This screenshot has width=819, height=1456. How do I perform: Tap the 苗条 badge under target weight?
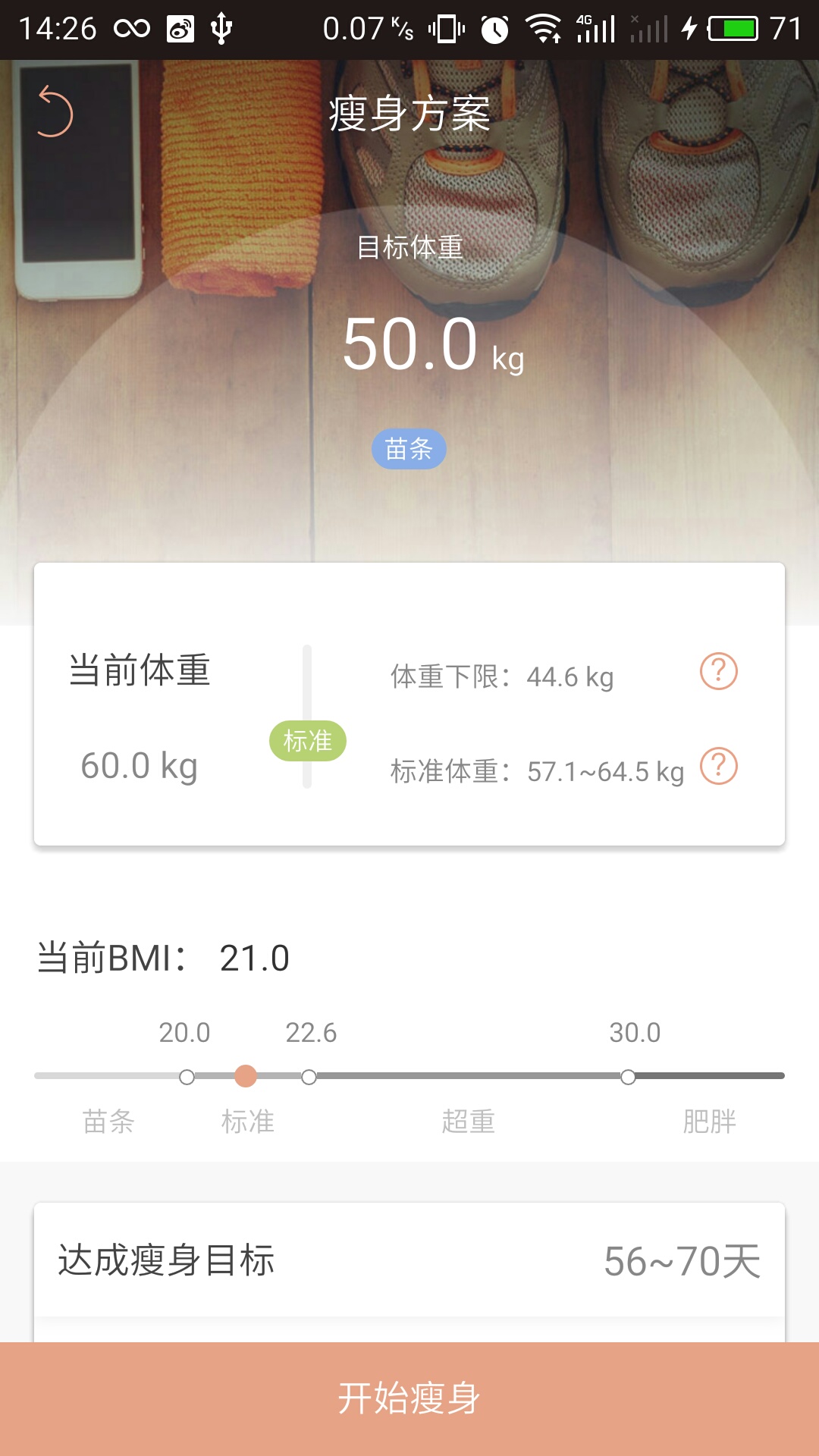click(409, 449)
